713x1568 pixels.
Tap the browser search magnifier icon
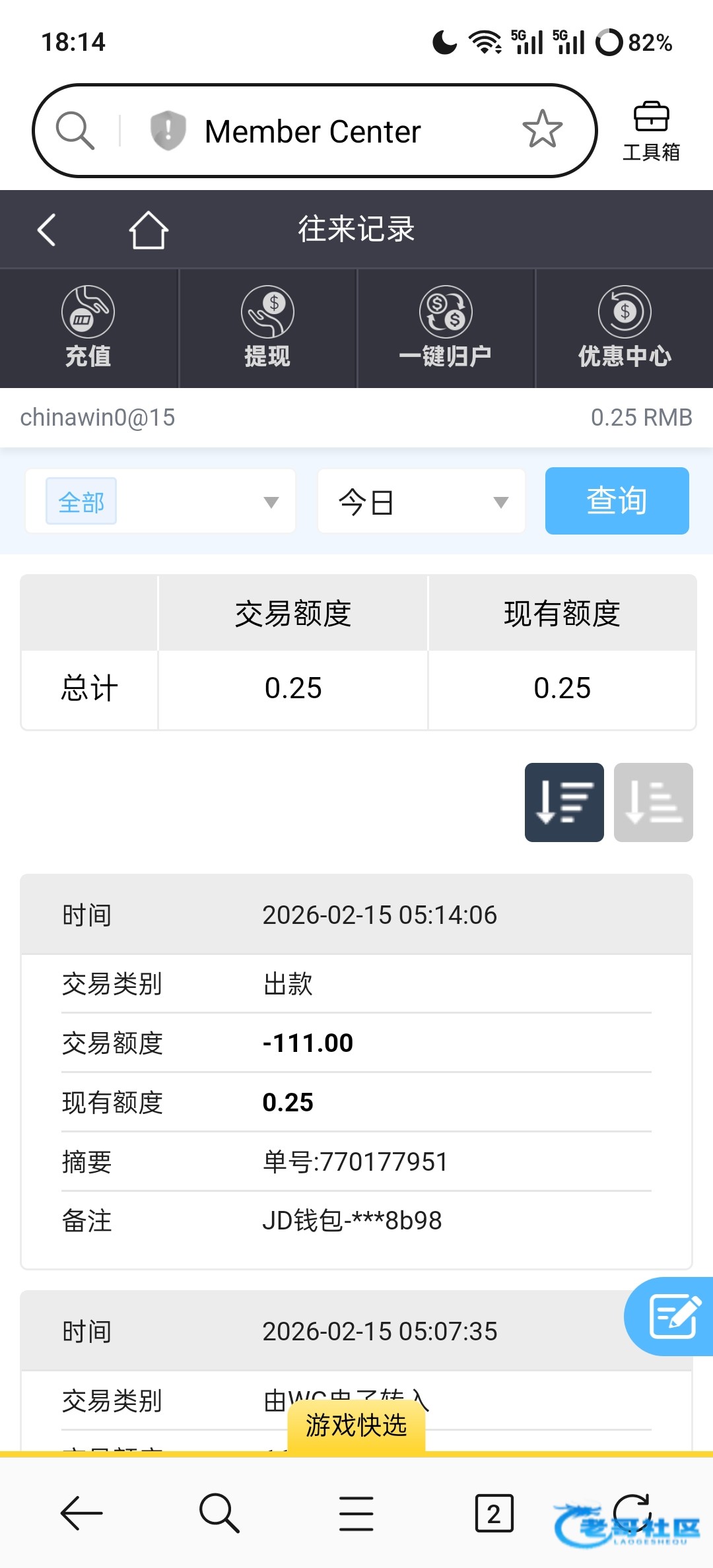coord(75,130)
